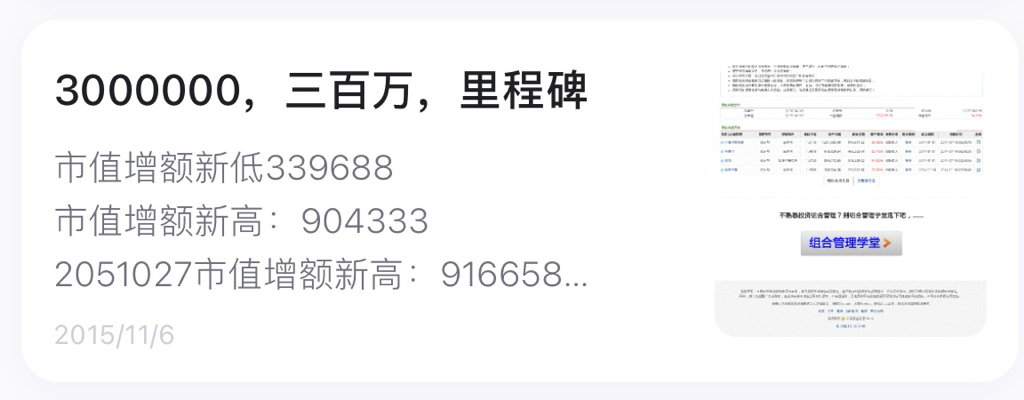Open the note titled 3000000，三百万，里程碑

320,93
